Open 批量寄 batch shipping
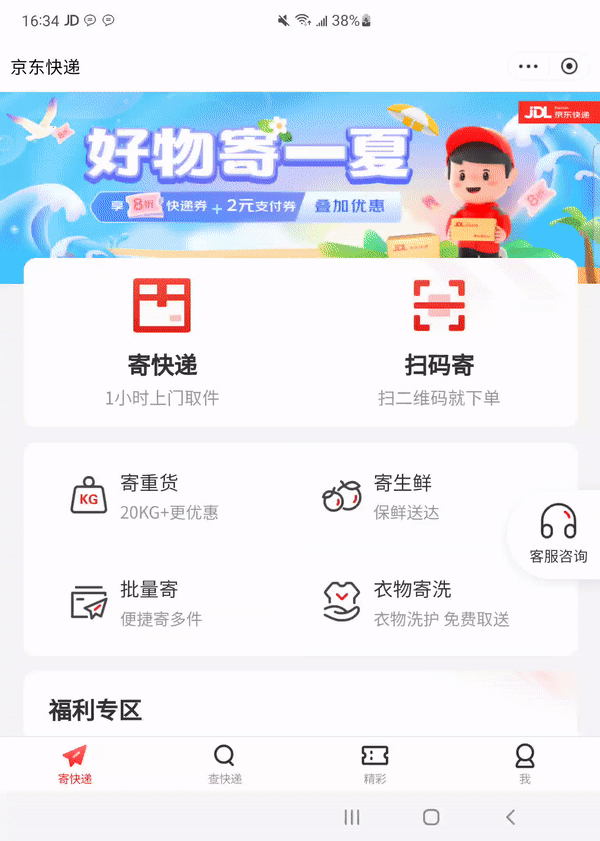Image resolution: width=600 pixels, height=841 pixels. pyautogui.click(x=145, y=603)
